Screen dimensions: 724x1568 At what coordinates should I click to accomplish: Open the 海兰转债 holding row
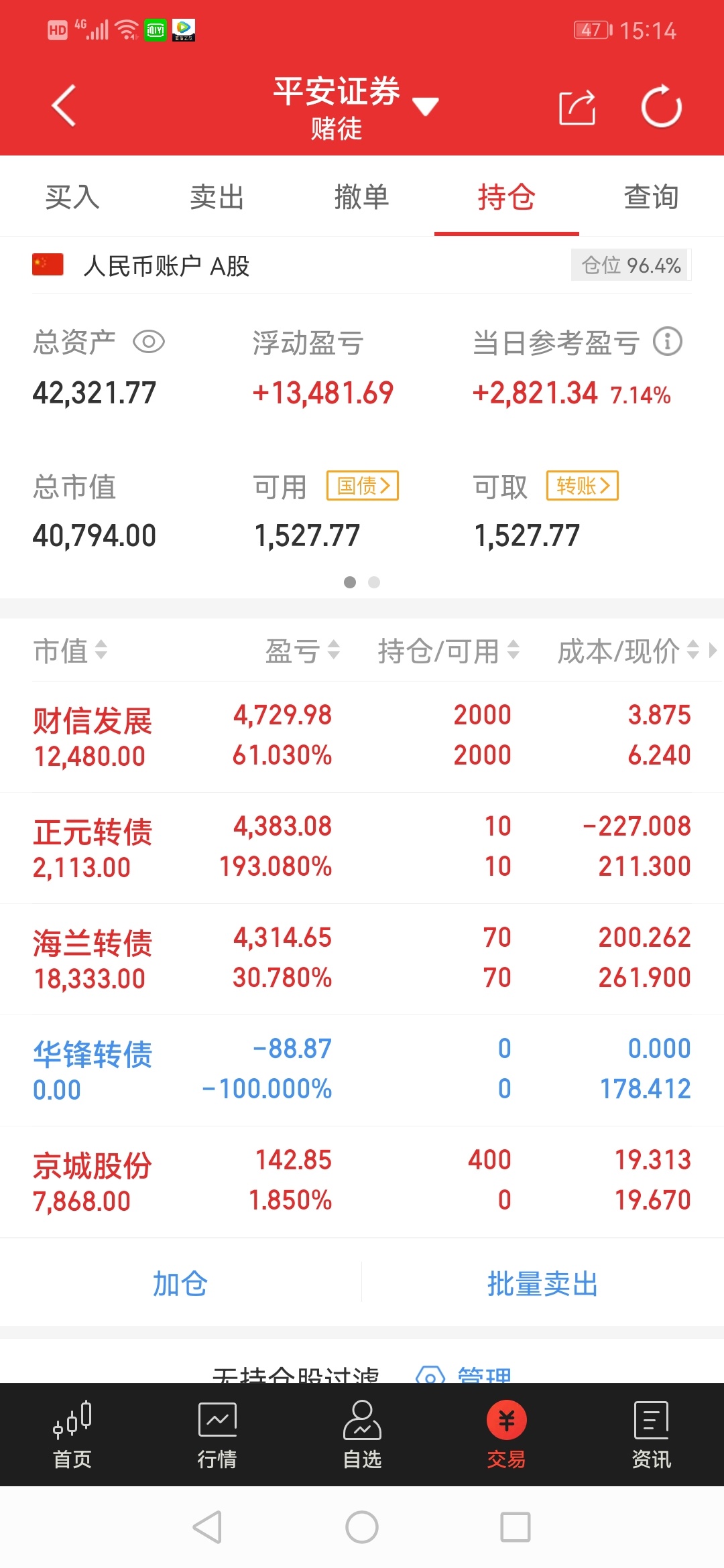362,959
